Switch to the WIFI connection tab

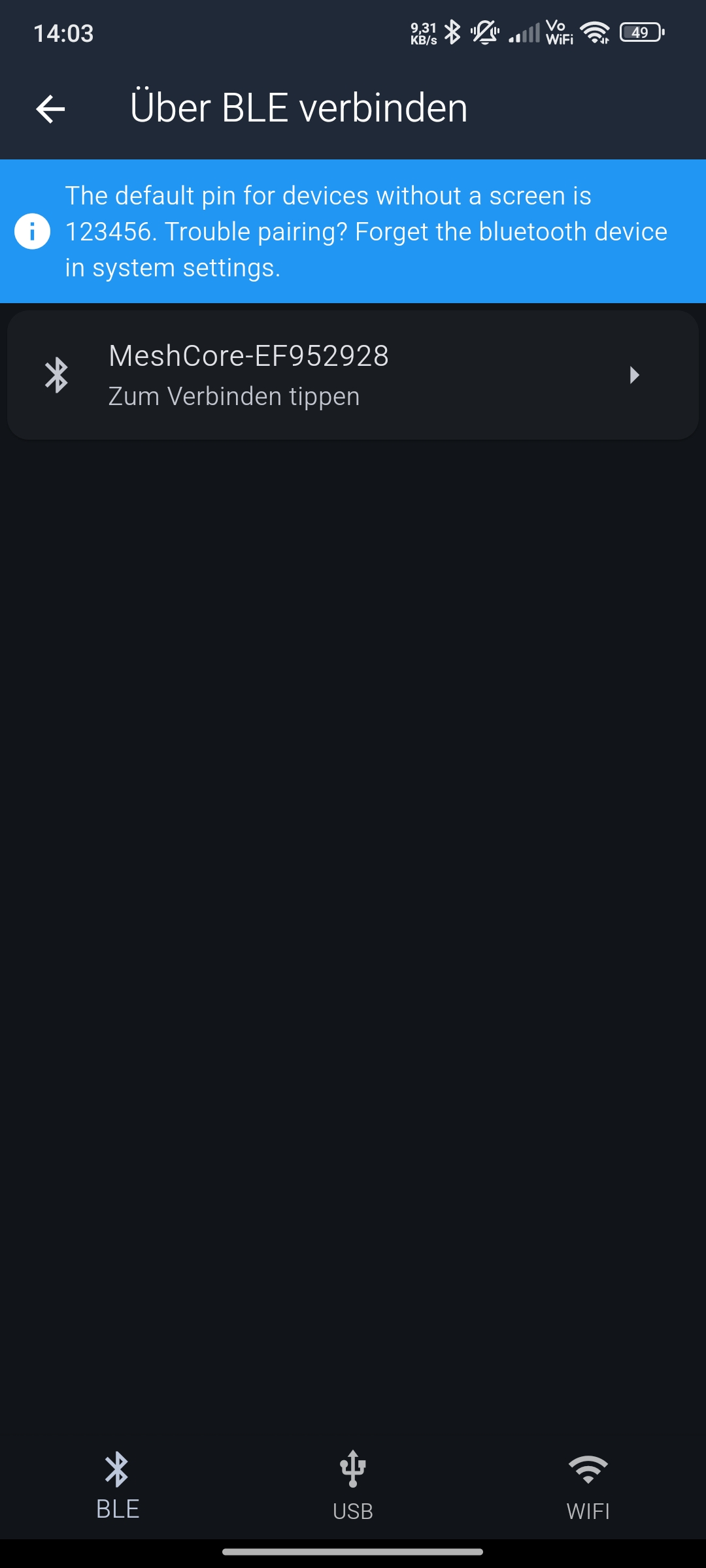pos(588,1486)
